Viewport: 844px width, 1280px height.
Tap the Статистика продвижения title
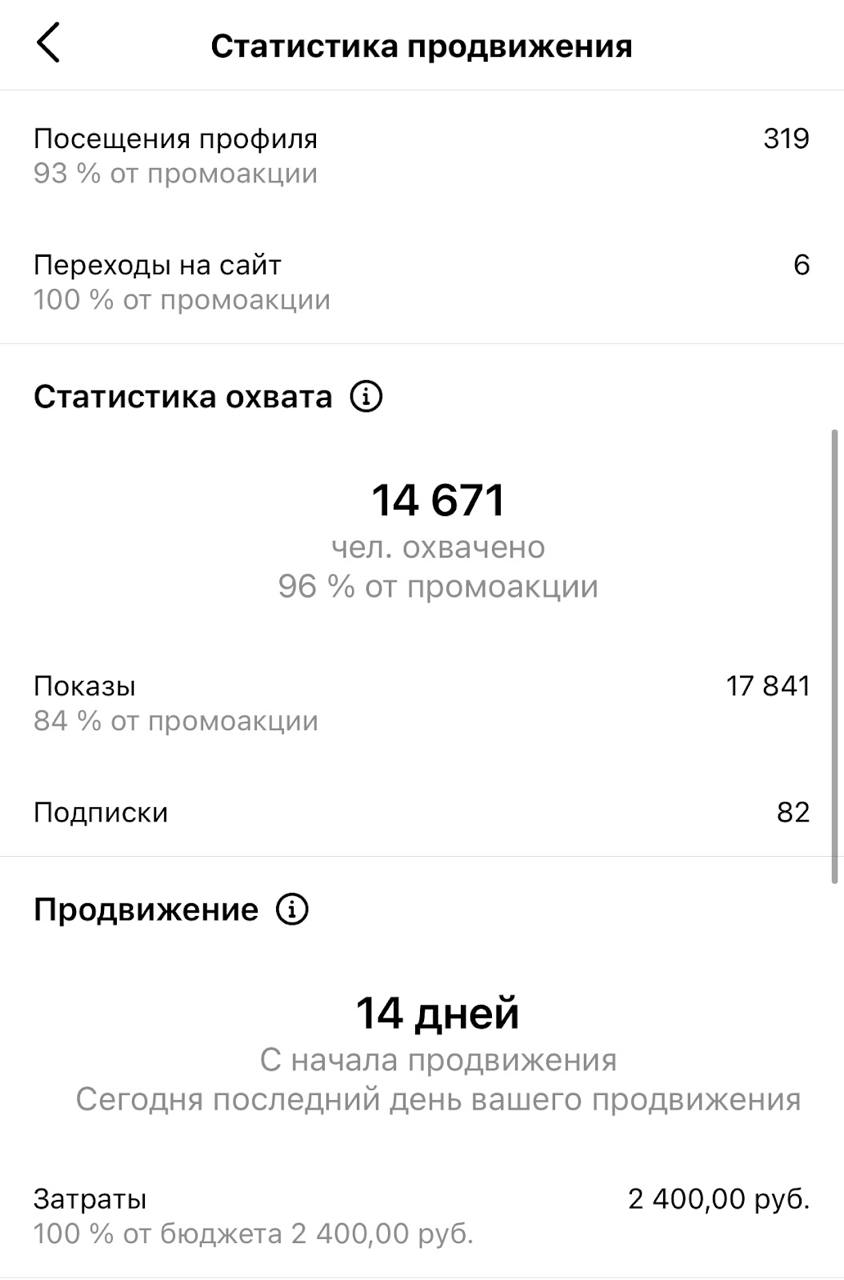421,45
